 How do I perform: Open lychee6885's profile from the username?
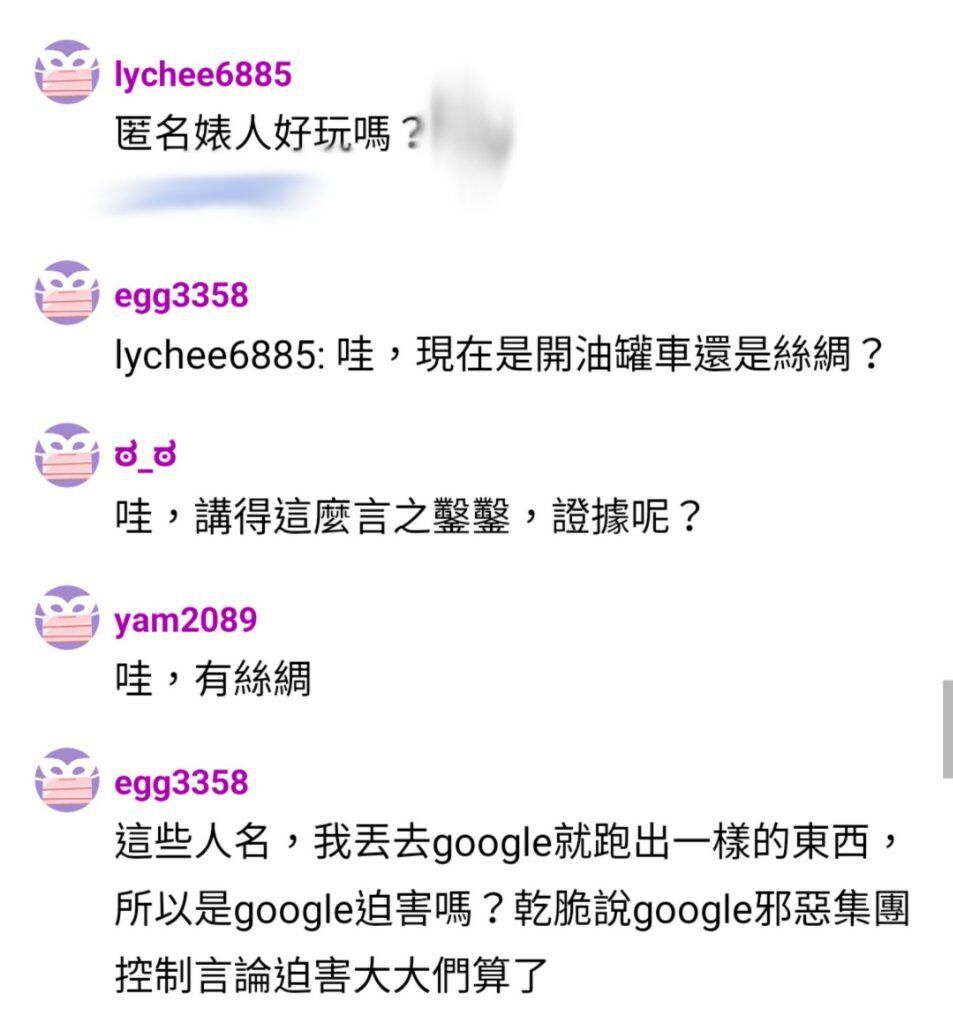tap(203, 75)
